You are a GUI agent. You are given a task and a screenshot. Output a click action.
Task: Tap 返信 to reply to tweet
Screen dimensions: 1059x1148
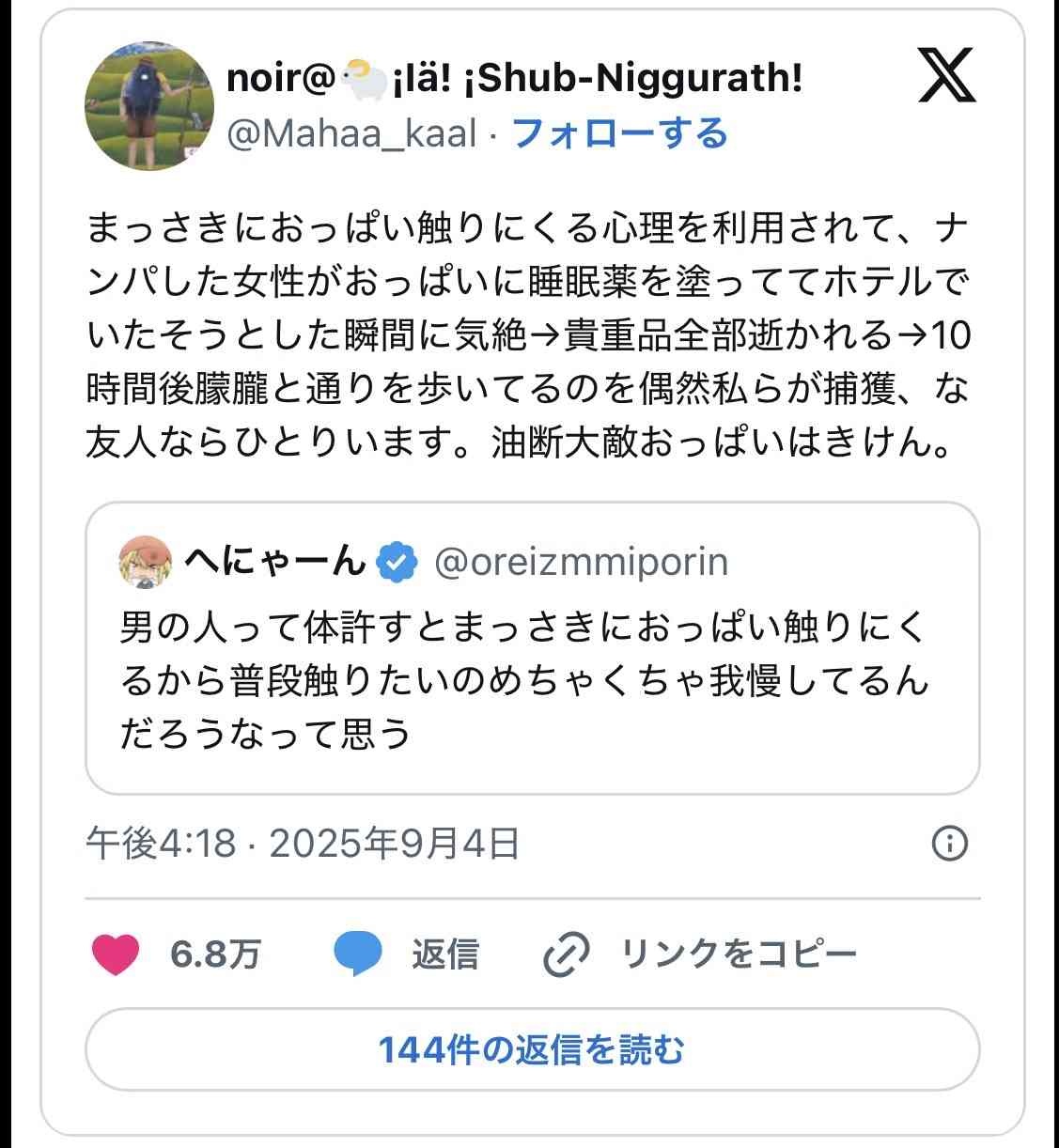tap(407, 954)
